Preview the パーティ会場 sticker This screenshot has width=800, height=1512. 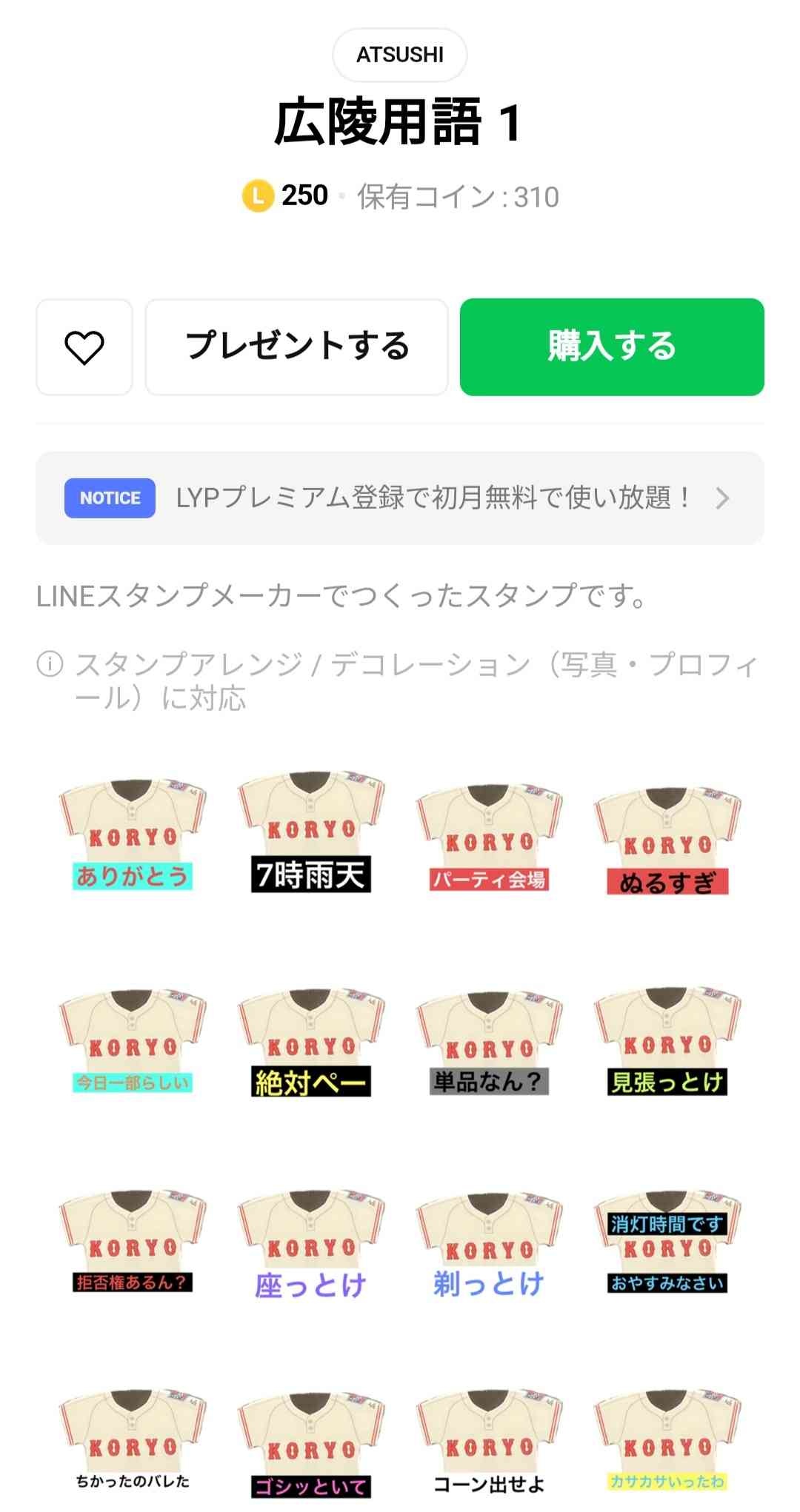[489, 838]
